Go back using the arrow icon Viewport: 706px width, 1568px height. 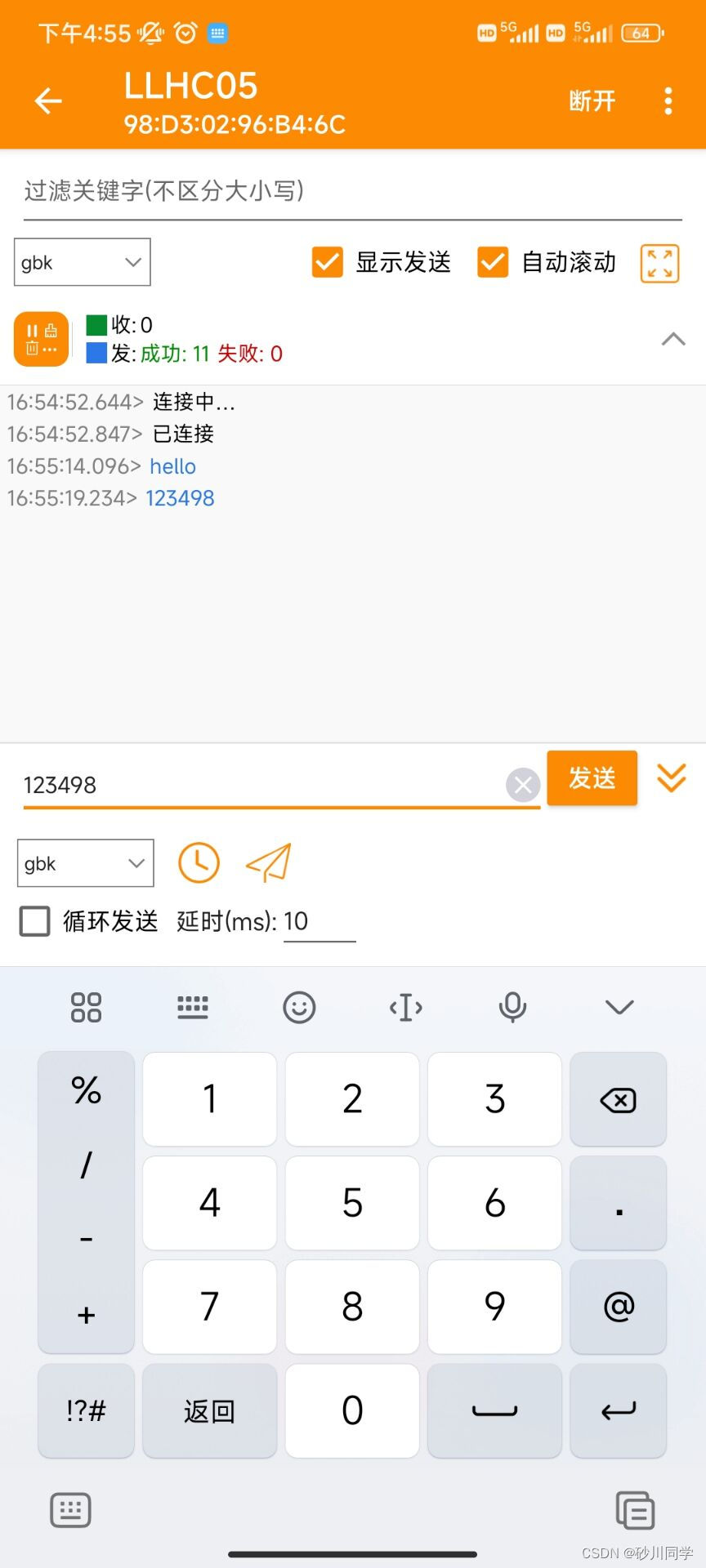(x=48, y=101)
